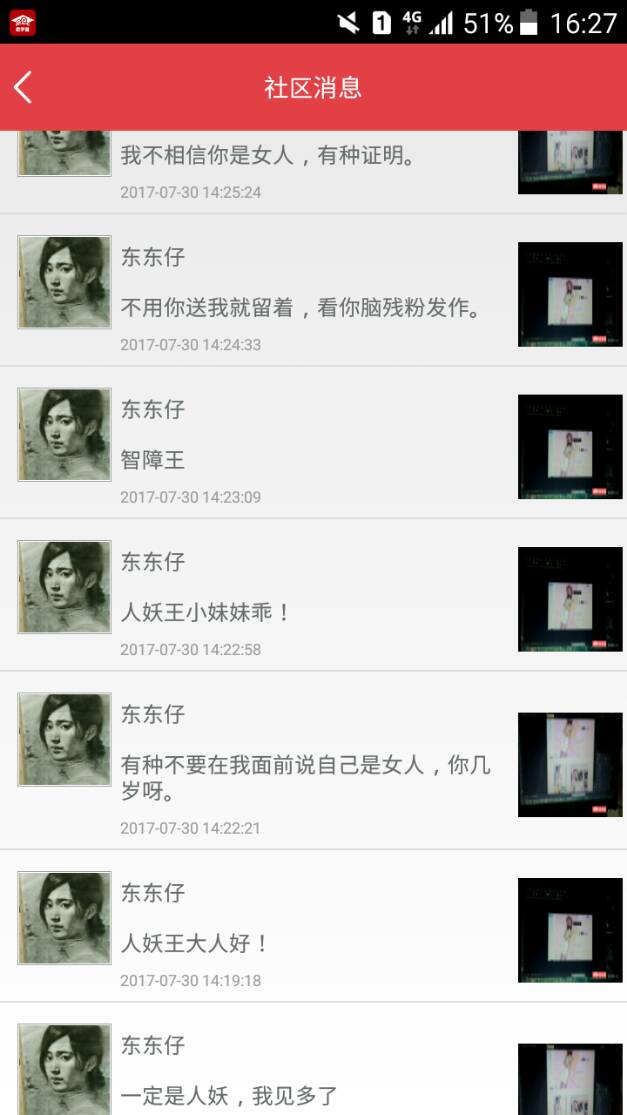Tap 东东仔's avatar on the 智障王 message
Image resolution: width=627 pixels, height=1115 pixels.
[64, 435]
